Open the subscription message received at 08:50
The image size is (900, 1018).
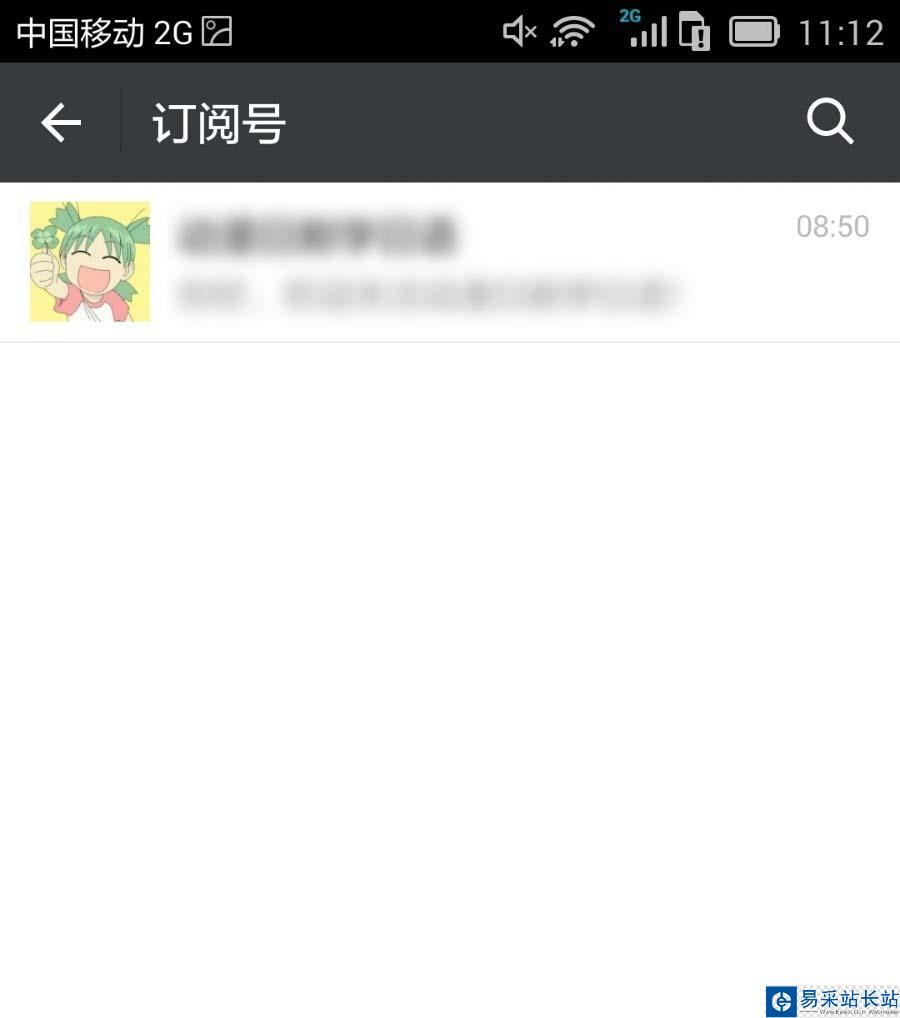[450, 261]
